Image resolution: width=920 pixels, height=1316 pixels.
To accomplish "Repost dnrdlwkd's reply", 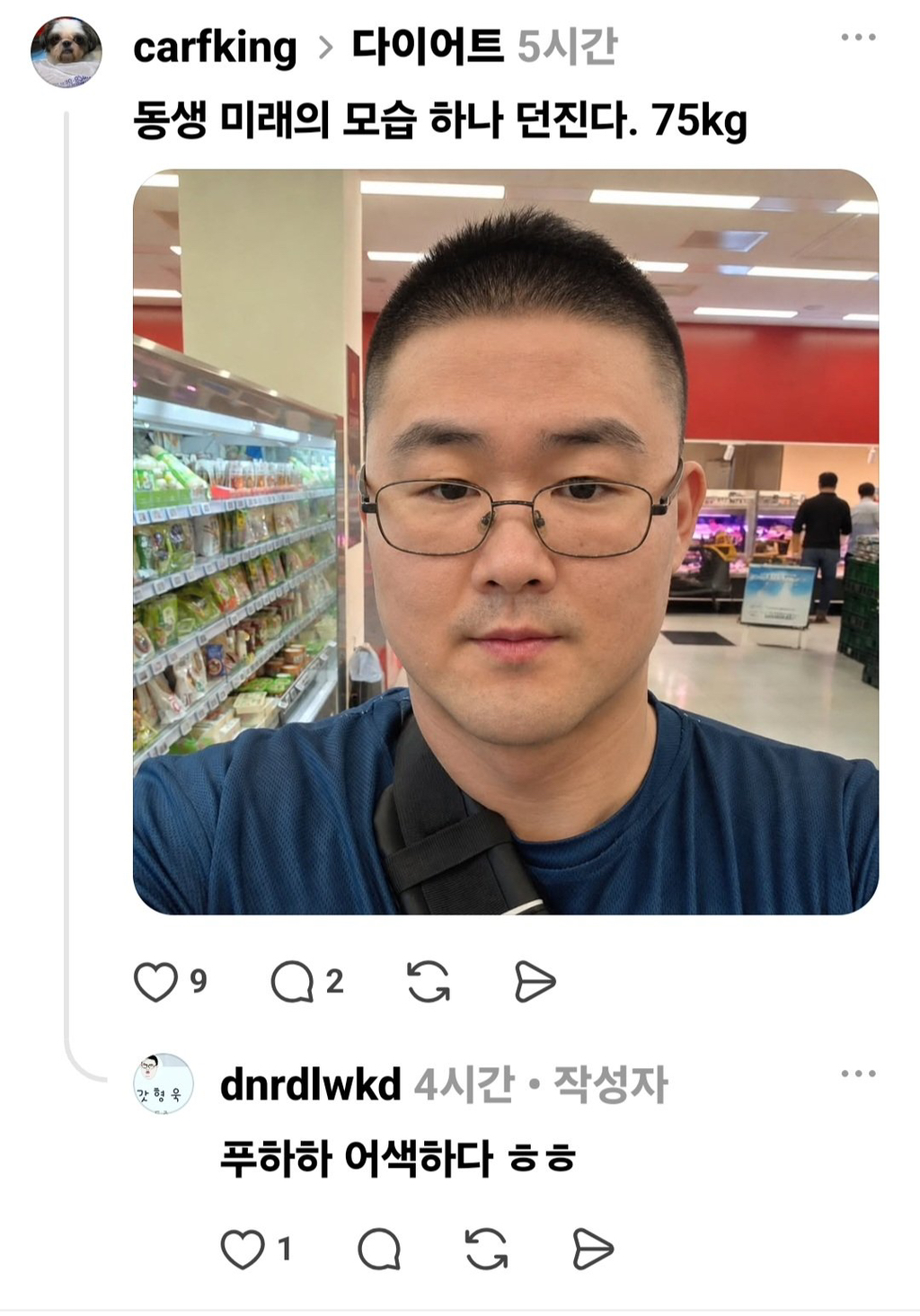I will 486,1250.
